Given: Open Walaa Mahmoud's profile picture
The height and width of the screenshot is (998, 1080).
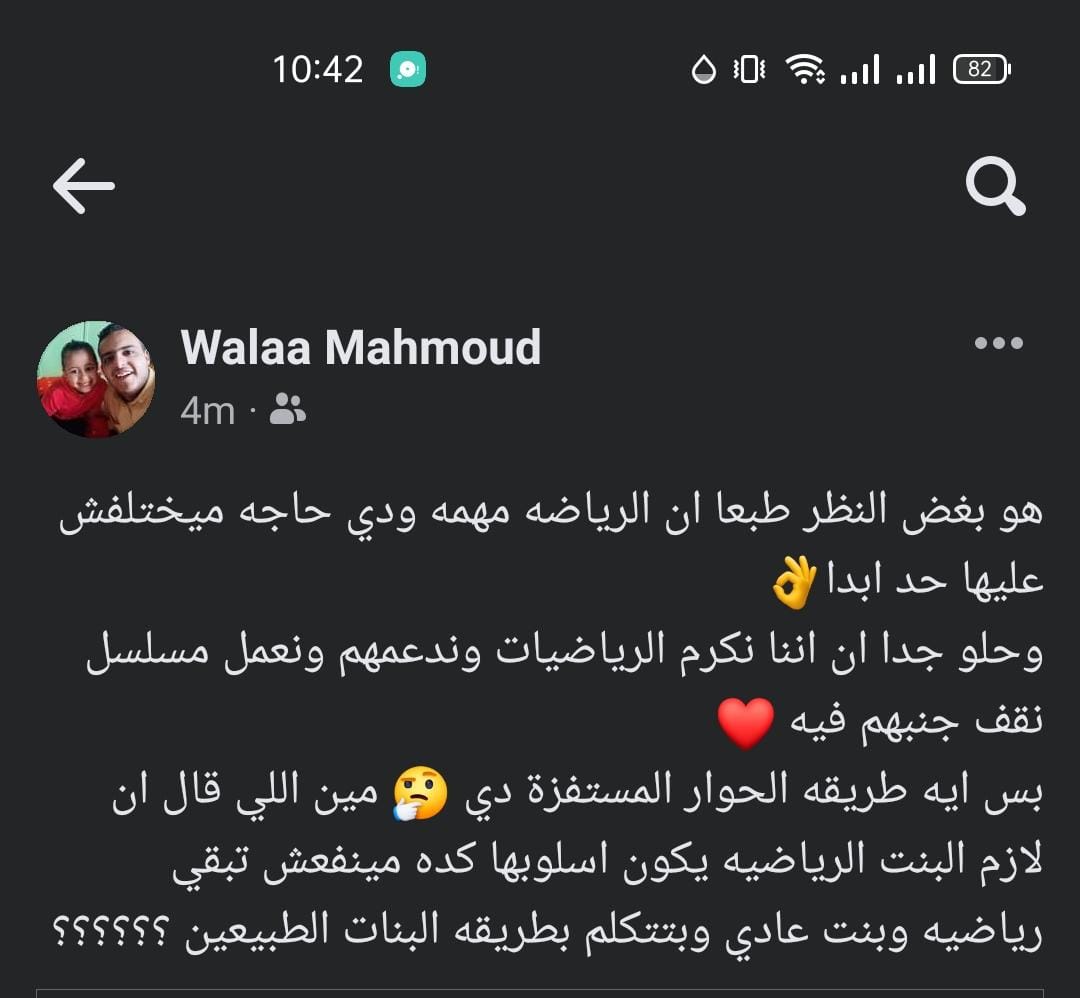Looking at the screenshot, I should click(96, 379).
